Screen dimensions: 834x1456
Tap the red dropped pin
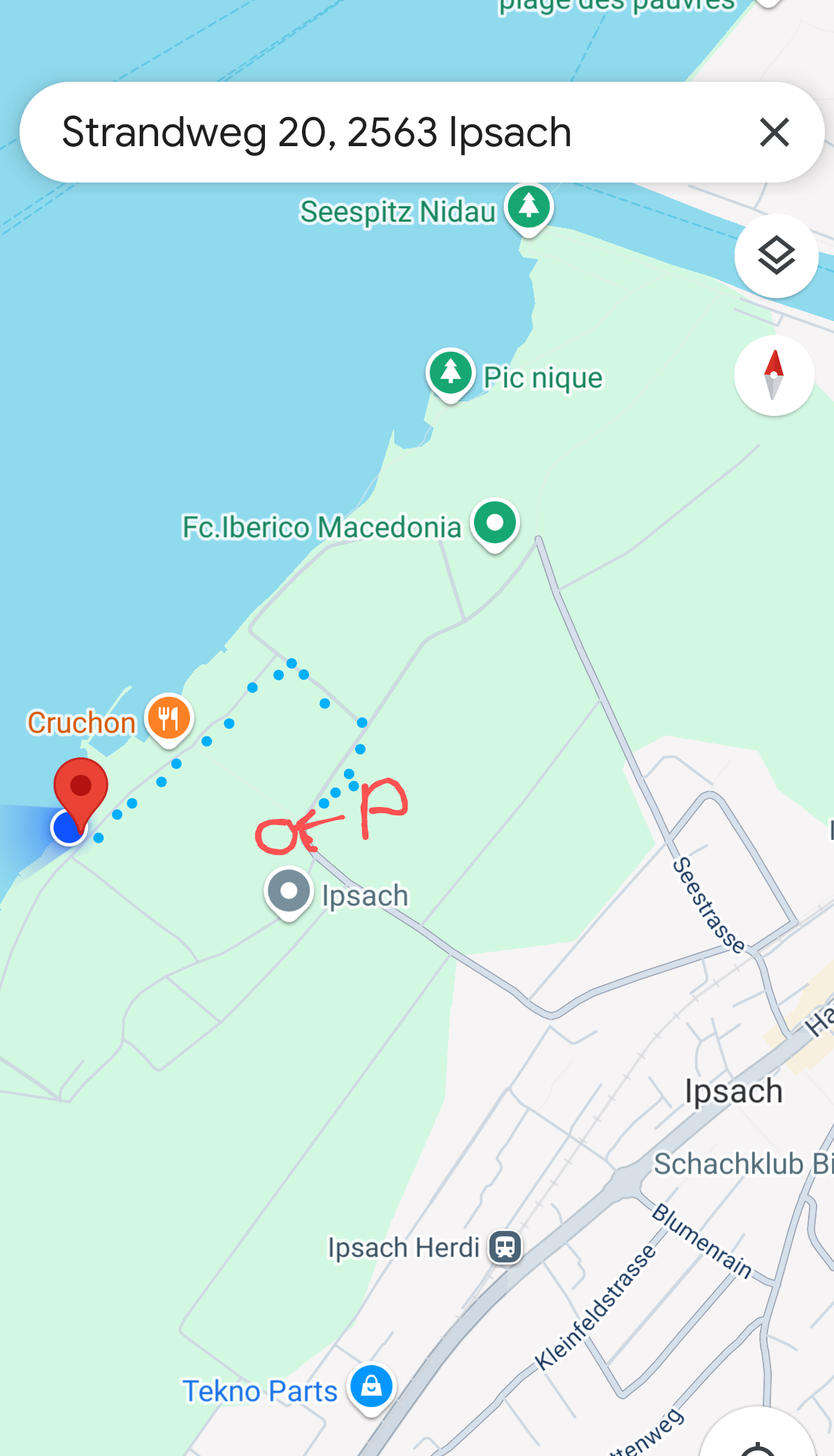(81, 787)
